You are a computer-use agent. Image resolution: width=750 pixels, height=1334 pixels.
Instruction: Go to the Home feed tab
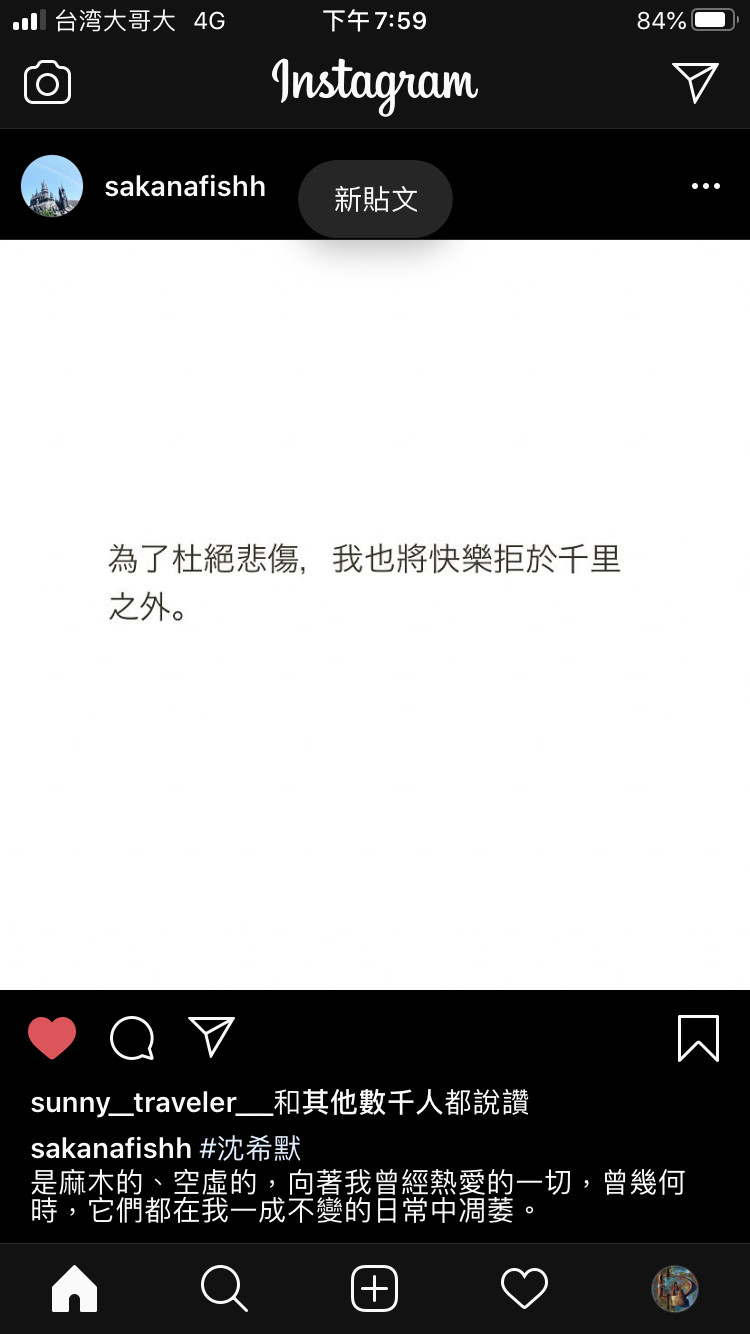click(75, 1289)
